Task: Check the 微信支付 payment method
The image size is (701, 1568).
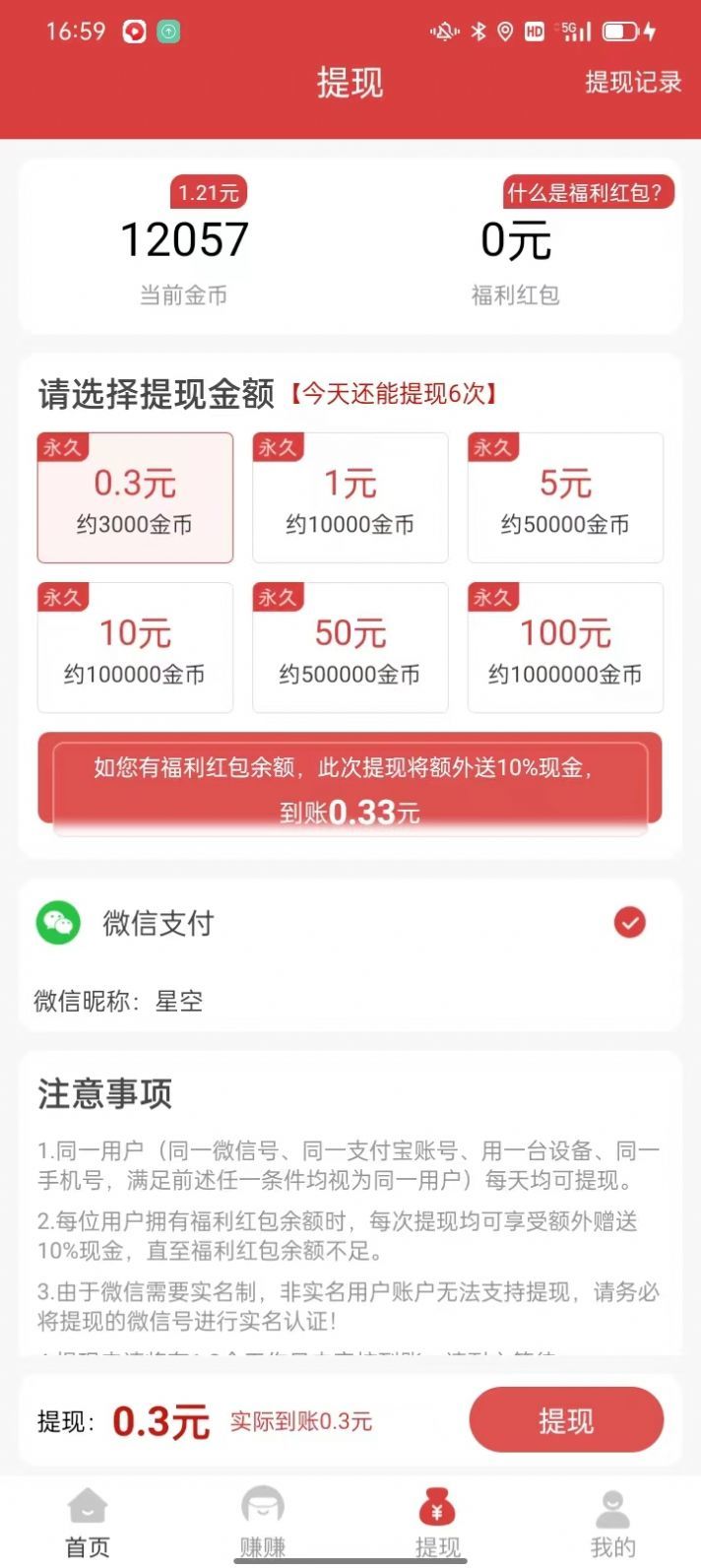Action: [629, 923]
